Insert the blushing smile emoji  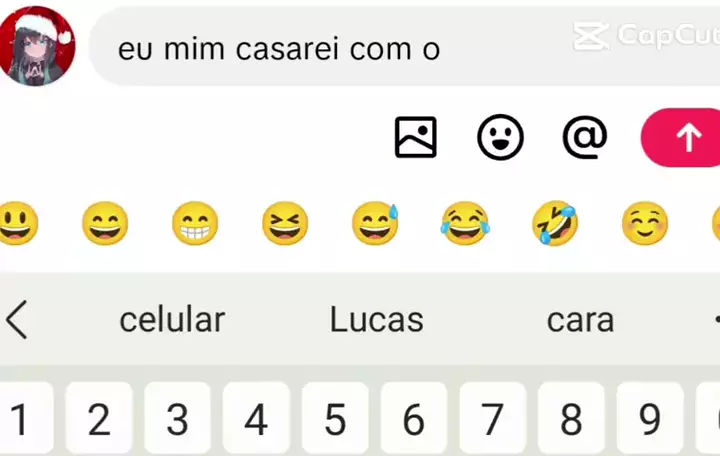coord(645,224)
